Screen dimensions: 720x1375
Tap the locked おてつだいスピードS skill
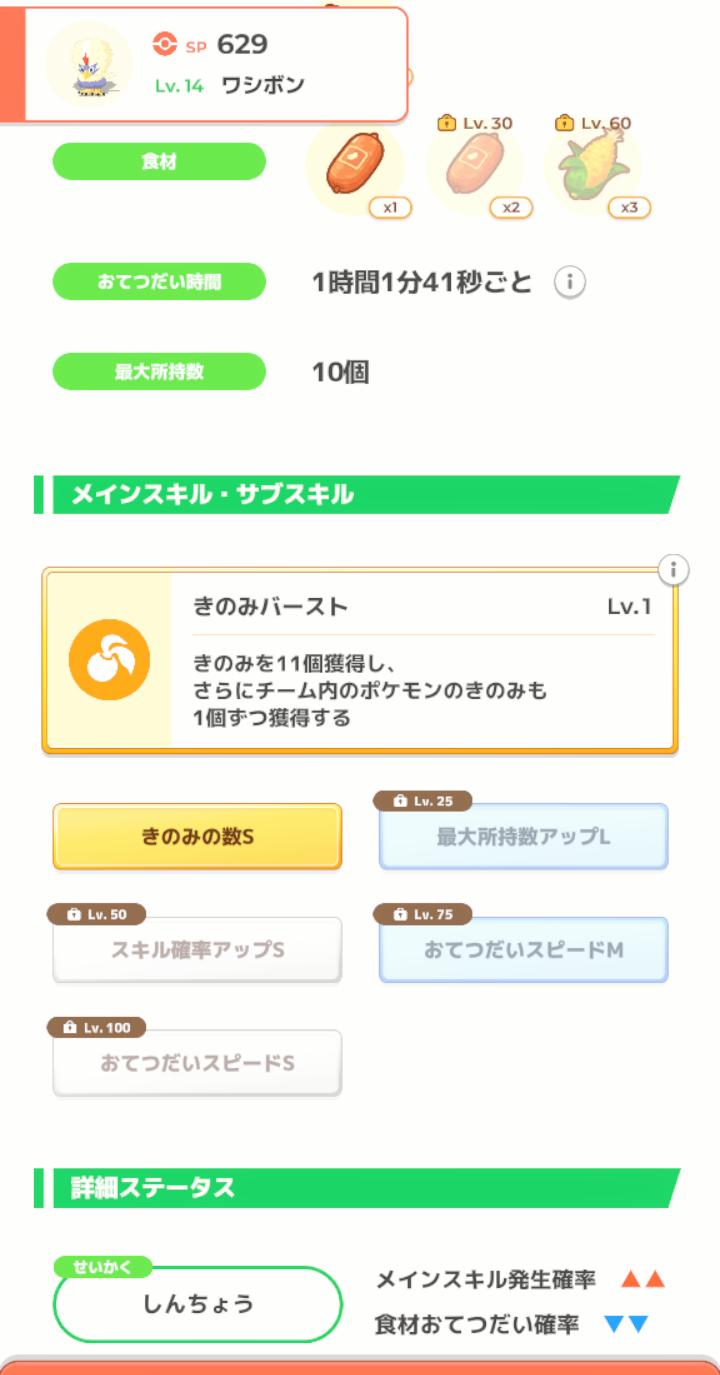[x=197, y=1062]
